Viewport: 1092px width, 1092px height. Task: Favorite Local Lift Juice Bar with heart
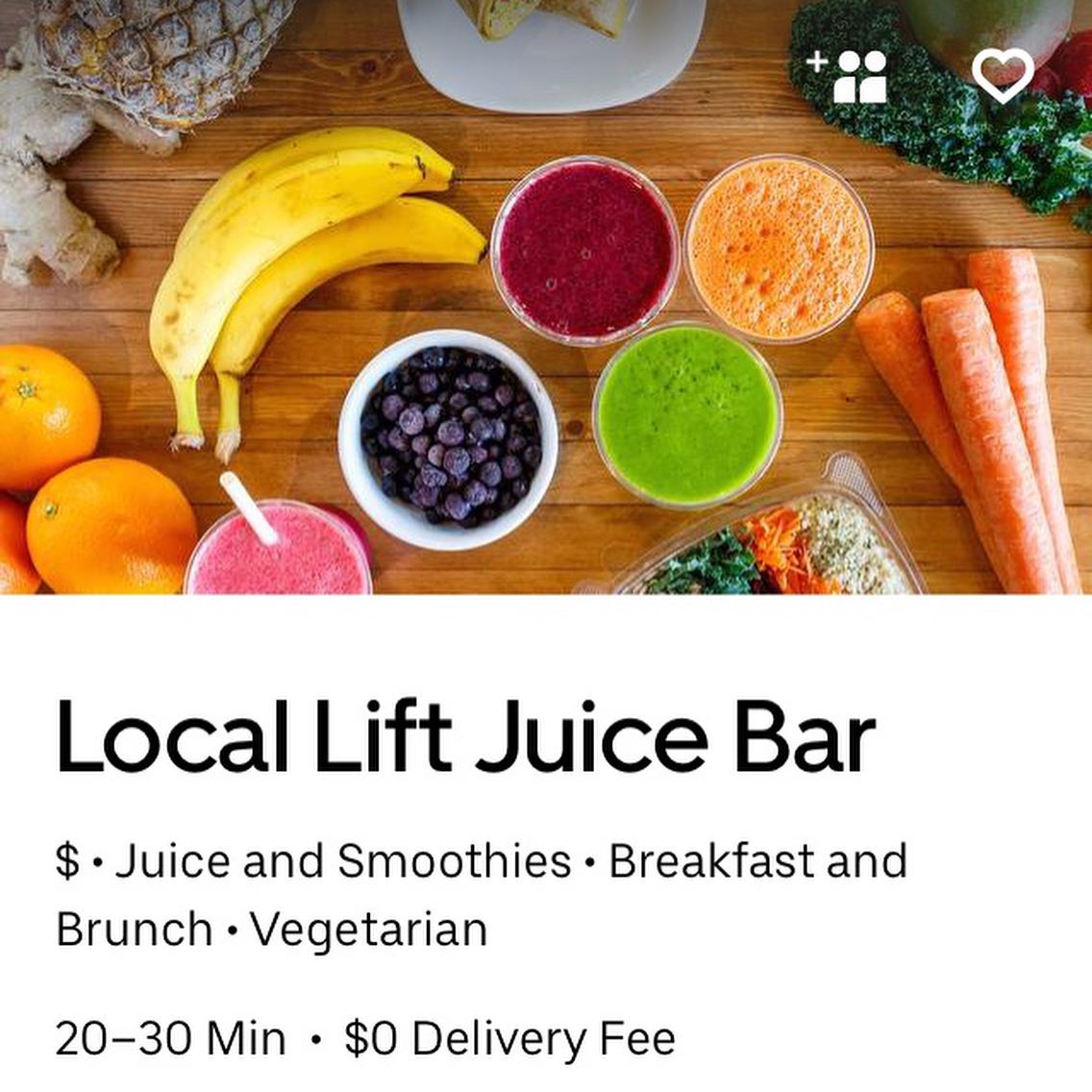point(1003,75)
